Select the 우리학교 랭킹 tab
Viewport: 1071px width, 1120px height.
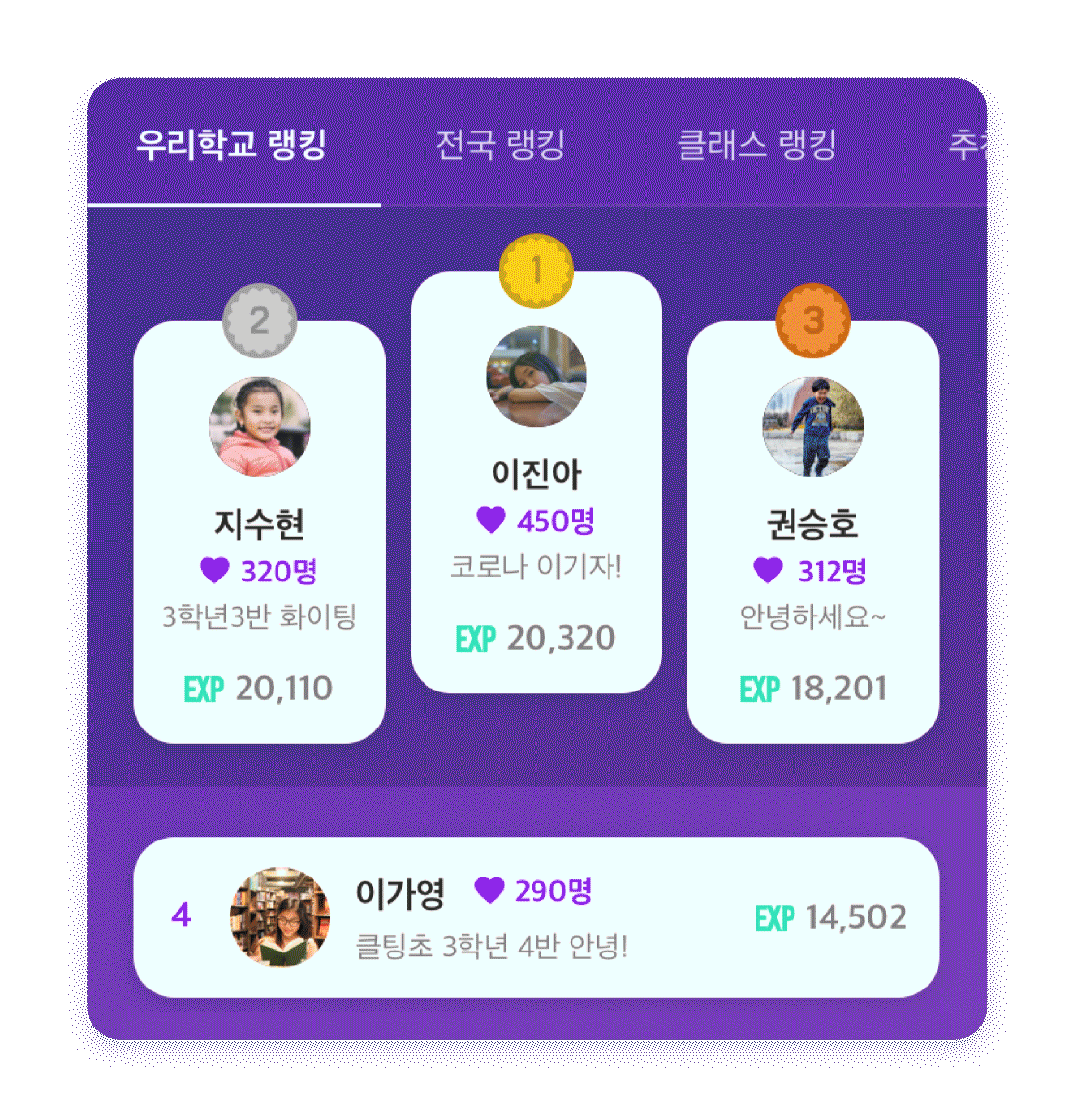[x=232, y=145]
